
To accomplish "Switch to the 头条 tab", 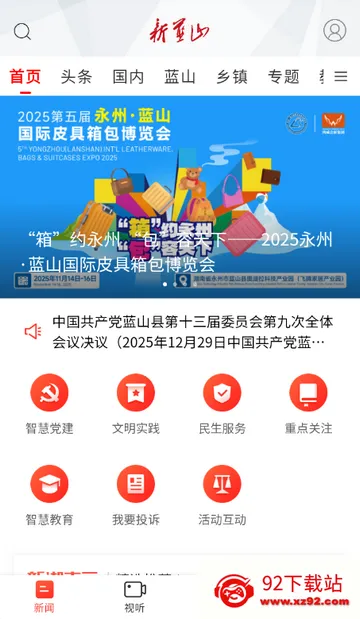I will coord(76,77).
